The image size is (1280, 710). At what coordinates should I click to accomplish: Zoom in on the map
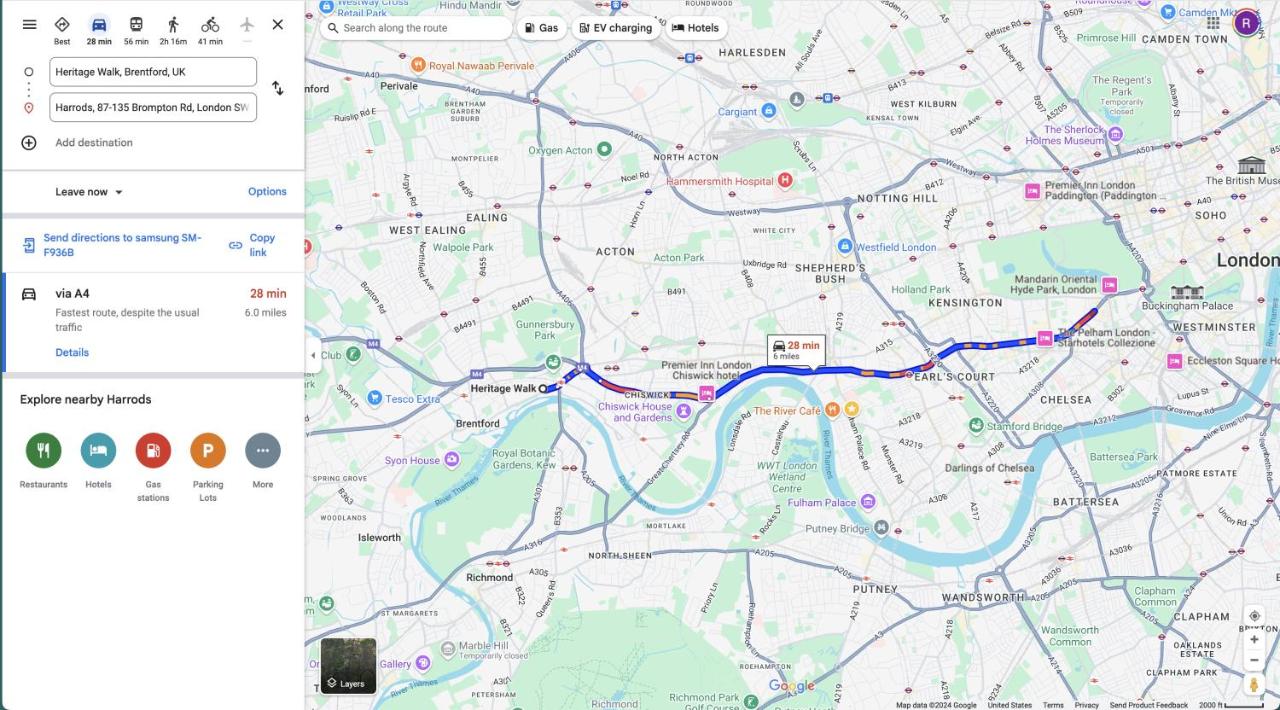click(1254, 639)
